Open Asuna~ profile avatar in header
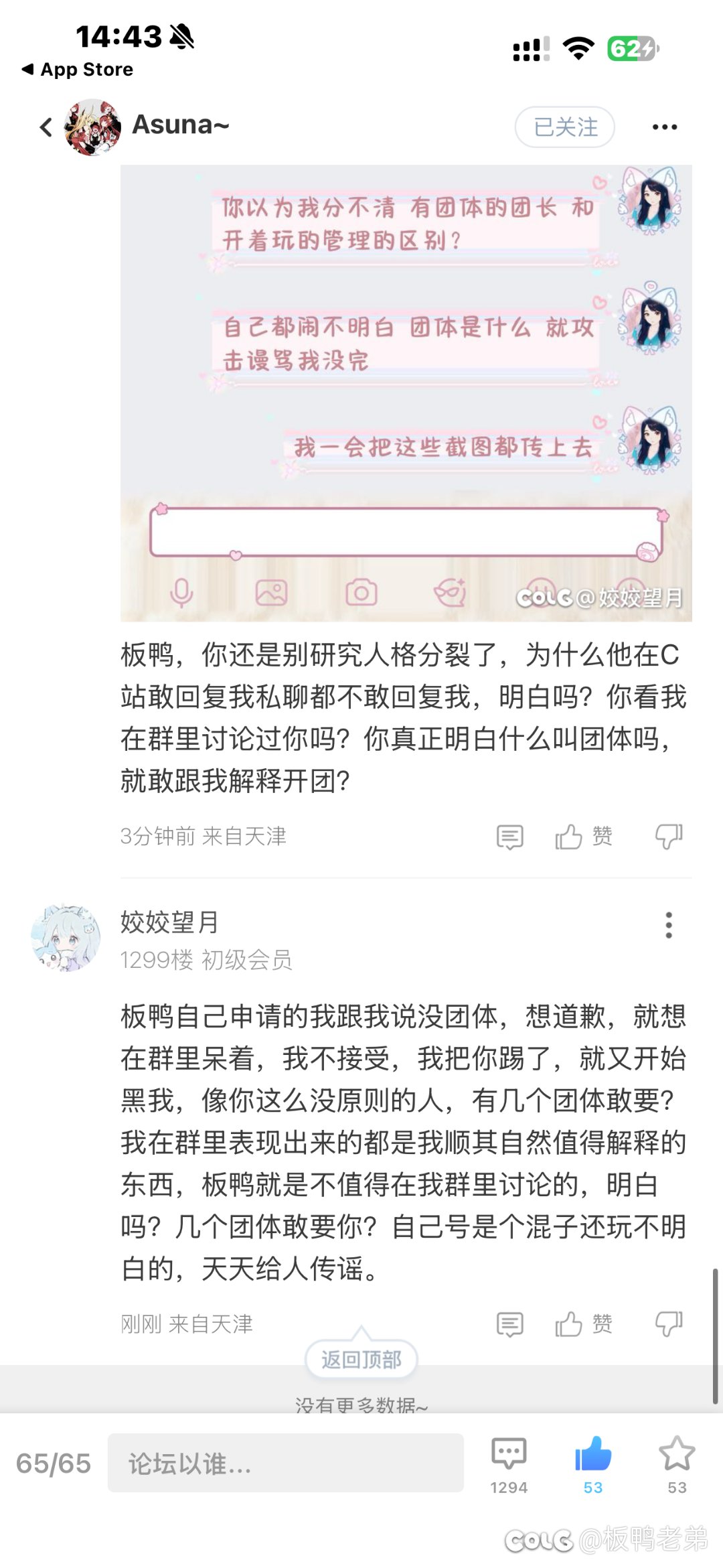Viewport: 723px width, 1568px height. pos(92,127)
